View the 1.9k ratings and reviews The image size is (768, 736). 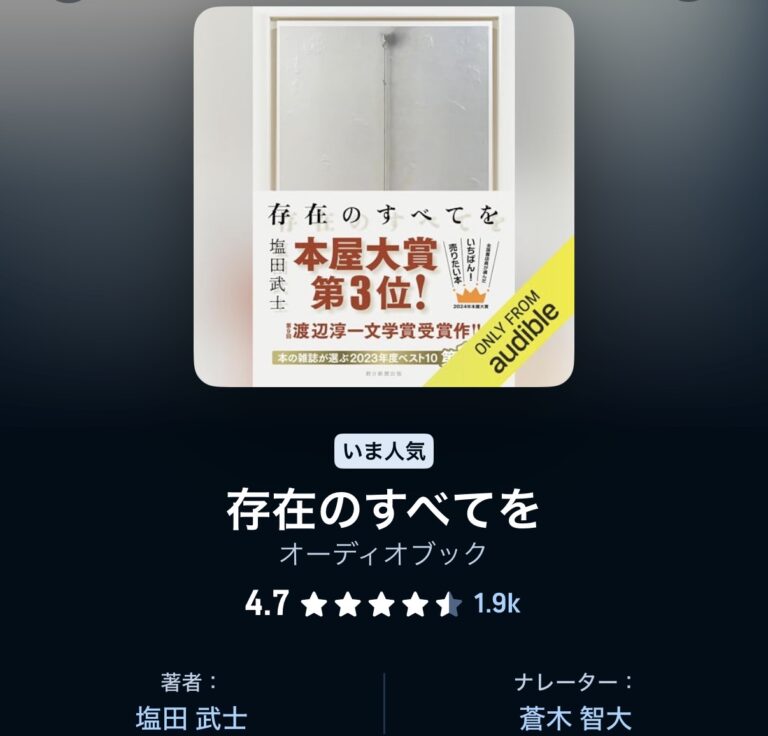pyautogui.click(x=497, y=604)
